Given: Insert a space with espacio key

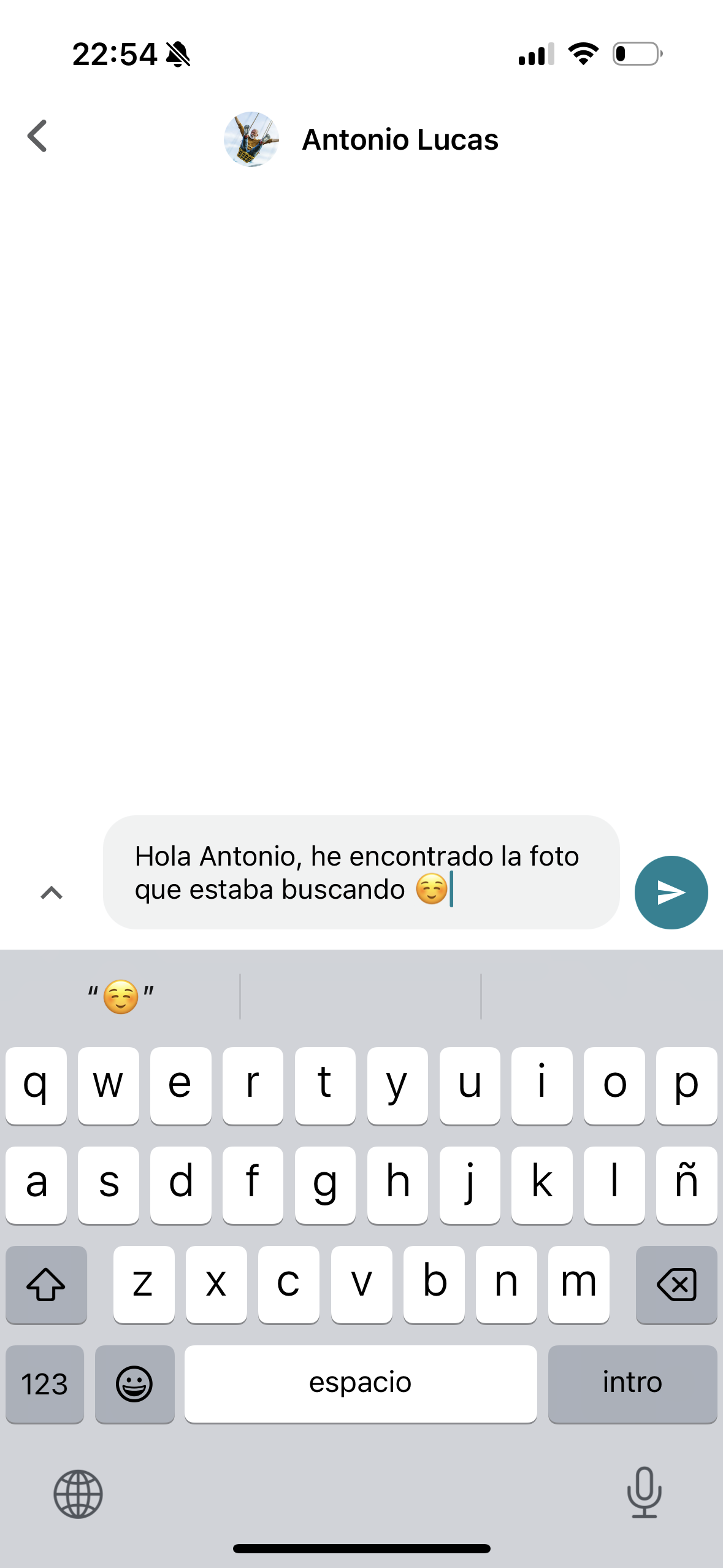Looking at the screenshot, I should (360, 1383).
